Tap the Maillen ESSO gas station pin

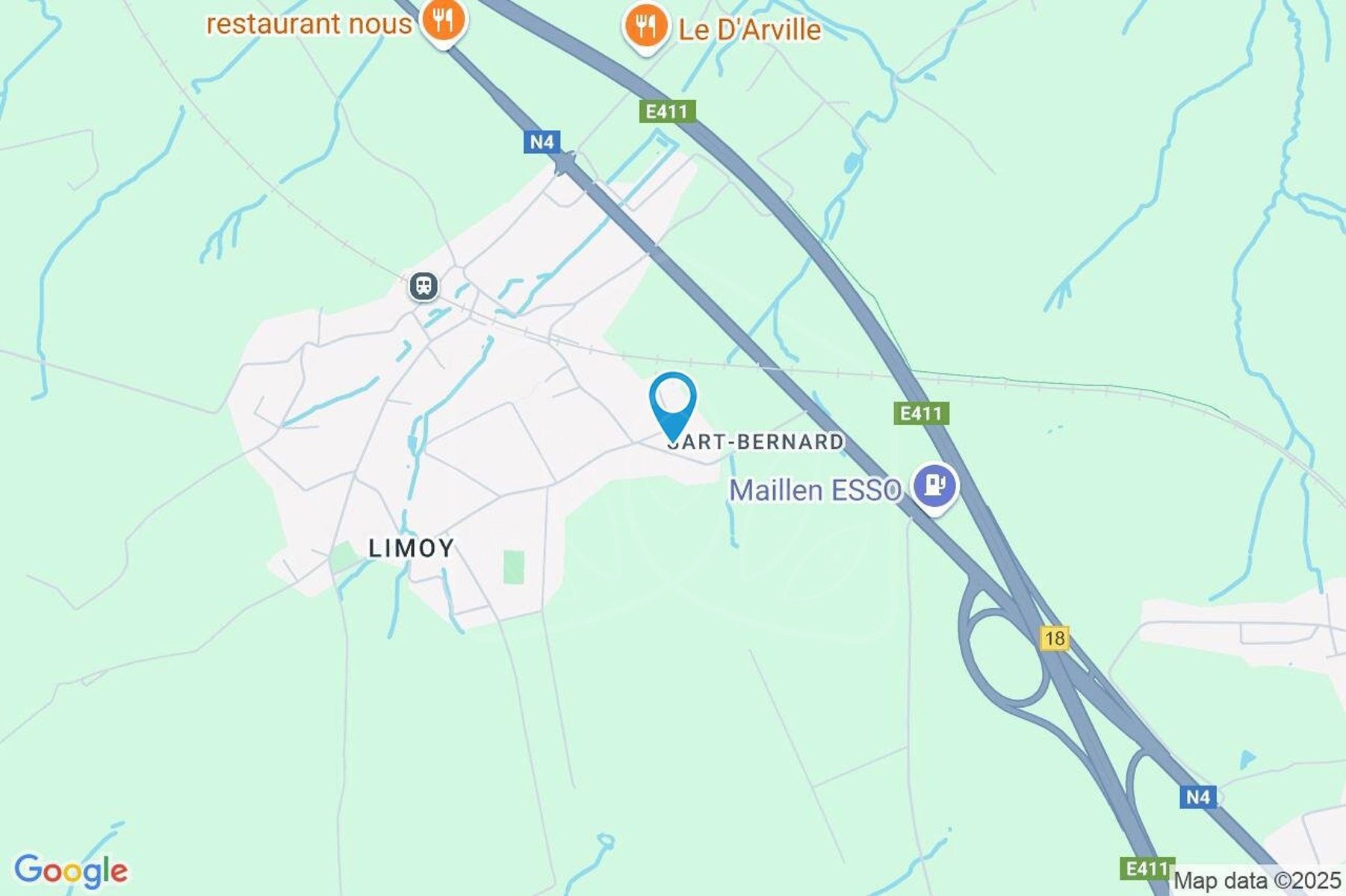(934, 486)
